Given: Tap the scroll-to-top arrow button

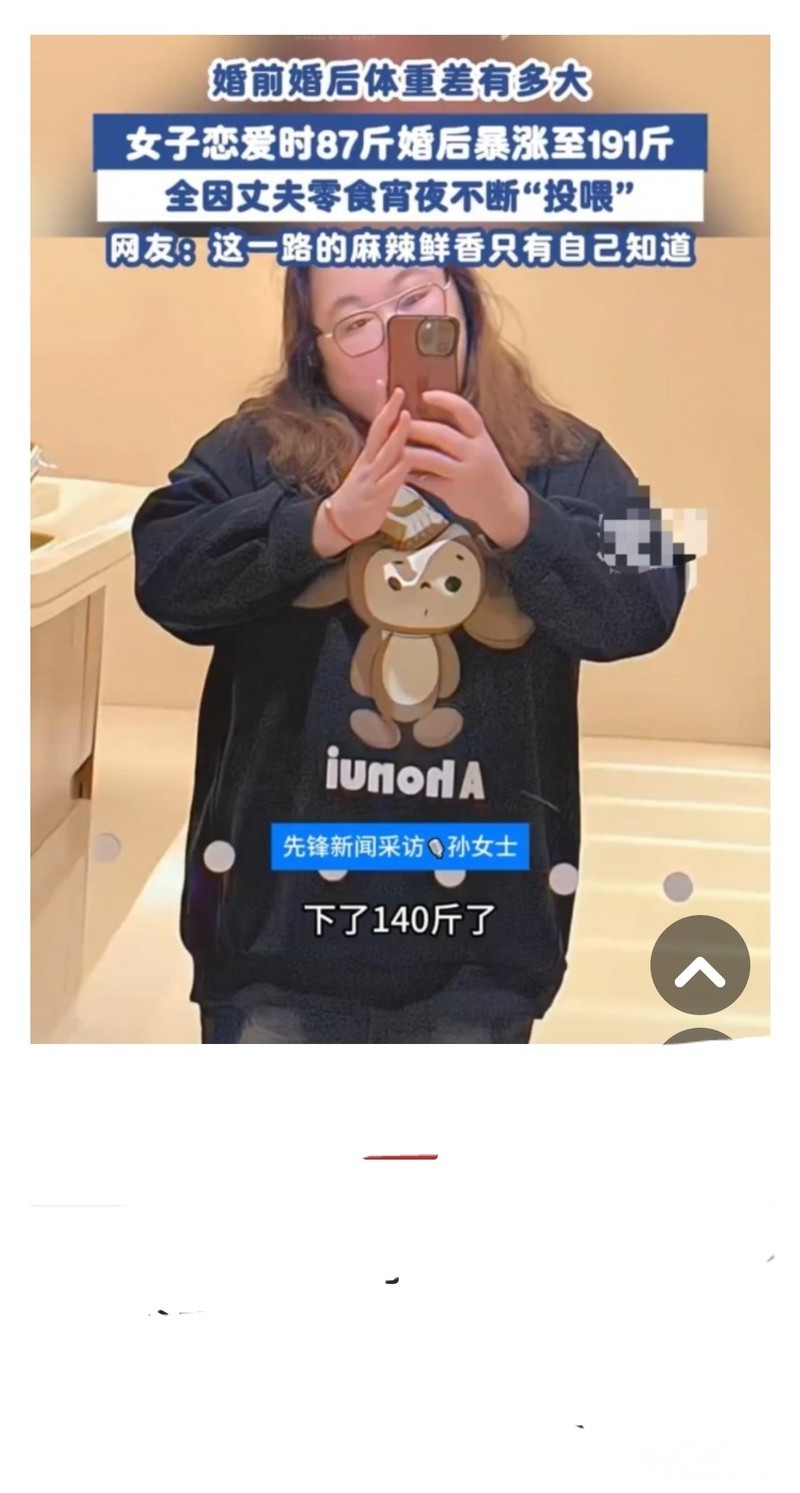Looking at the screenshot, I should (x=700, y=965).
